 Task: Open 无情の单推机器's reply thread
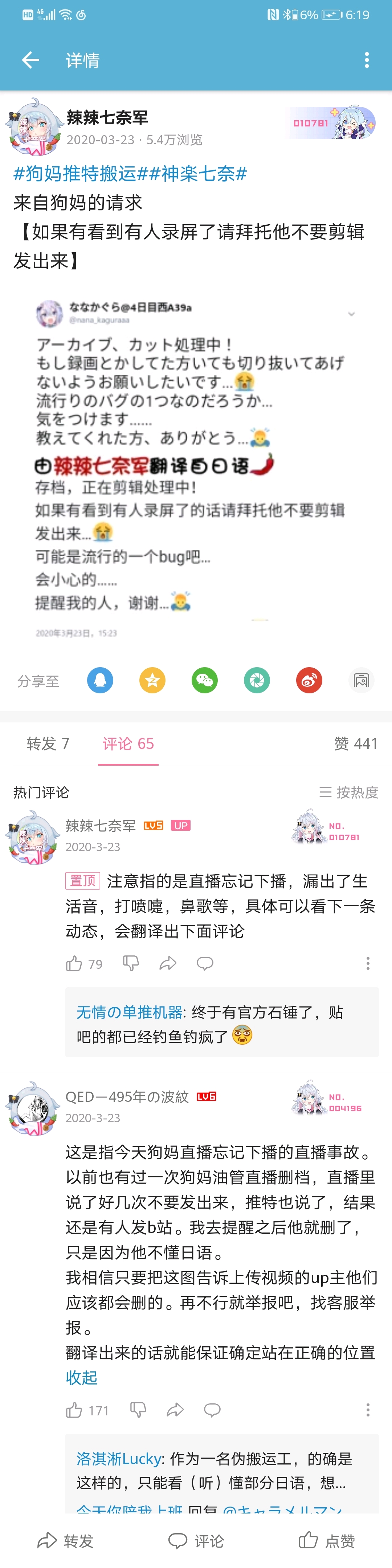point(221,1024)
